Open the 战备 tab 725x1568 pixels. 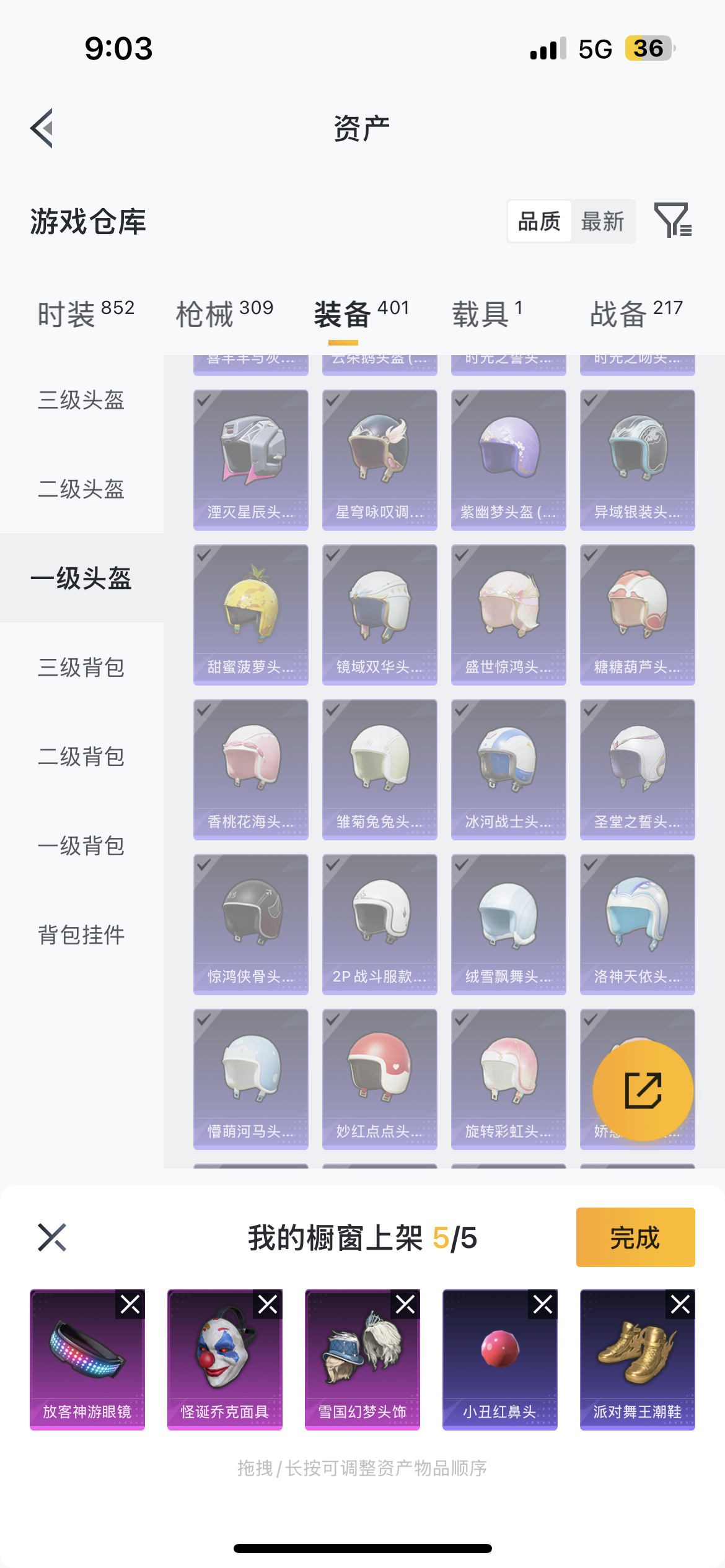(636, 314)
